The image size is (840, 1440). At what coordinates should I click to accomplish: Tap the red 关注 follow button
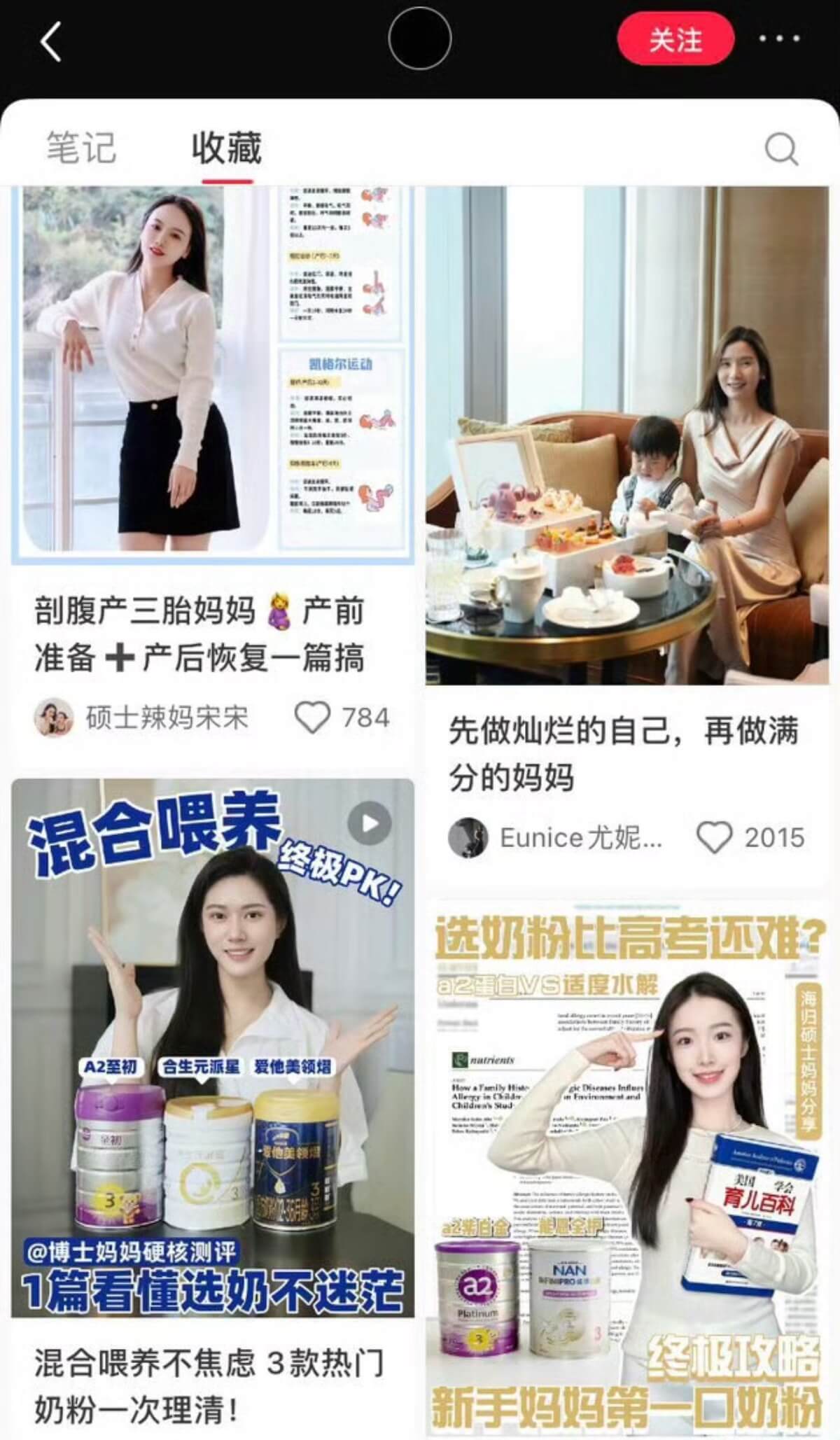click(675, 40)
